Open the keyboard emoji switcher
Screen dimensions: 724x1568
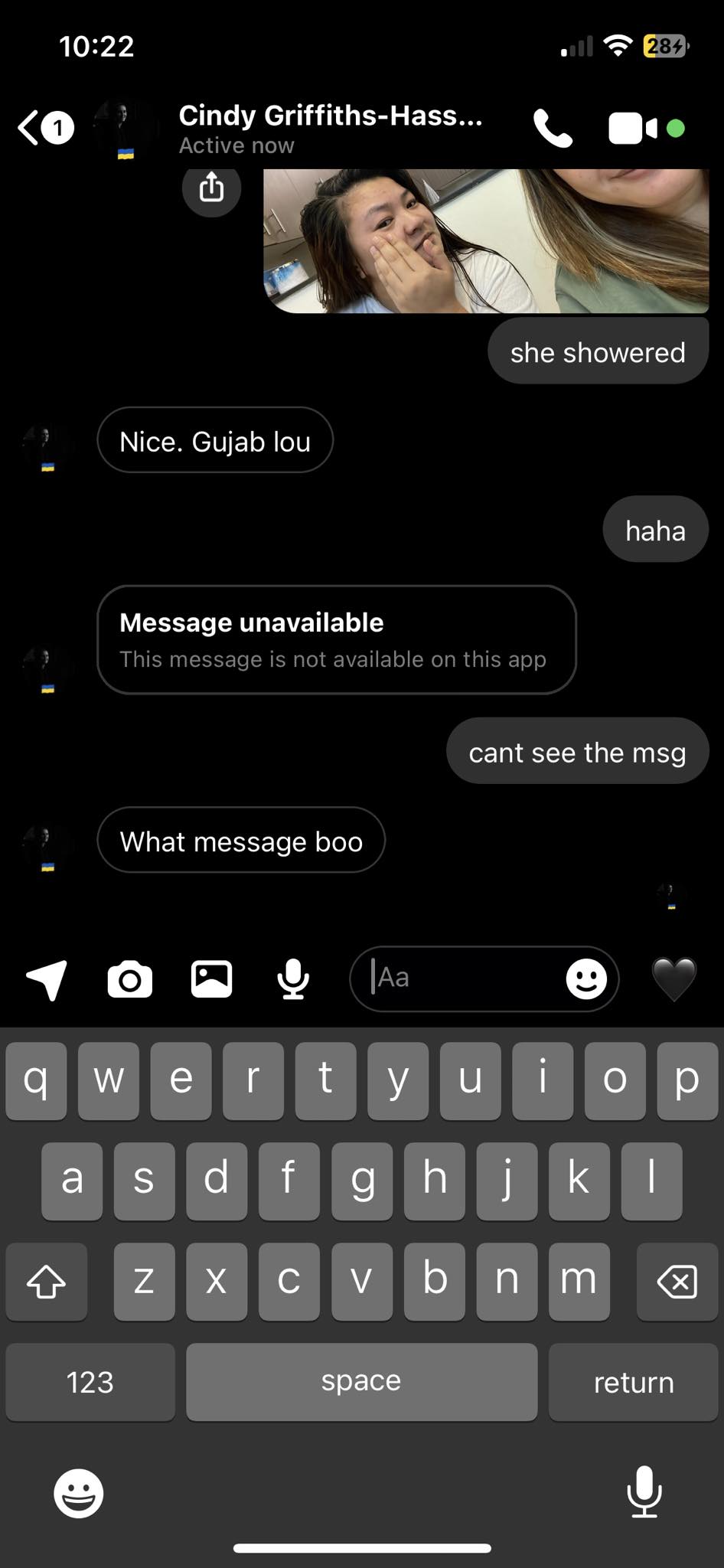click(x=78, y=1492)
